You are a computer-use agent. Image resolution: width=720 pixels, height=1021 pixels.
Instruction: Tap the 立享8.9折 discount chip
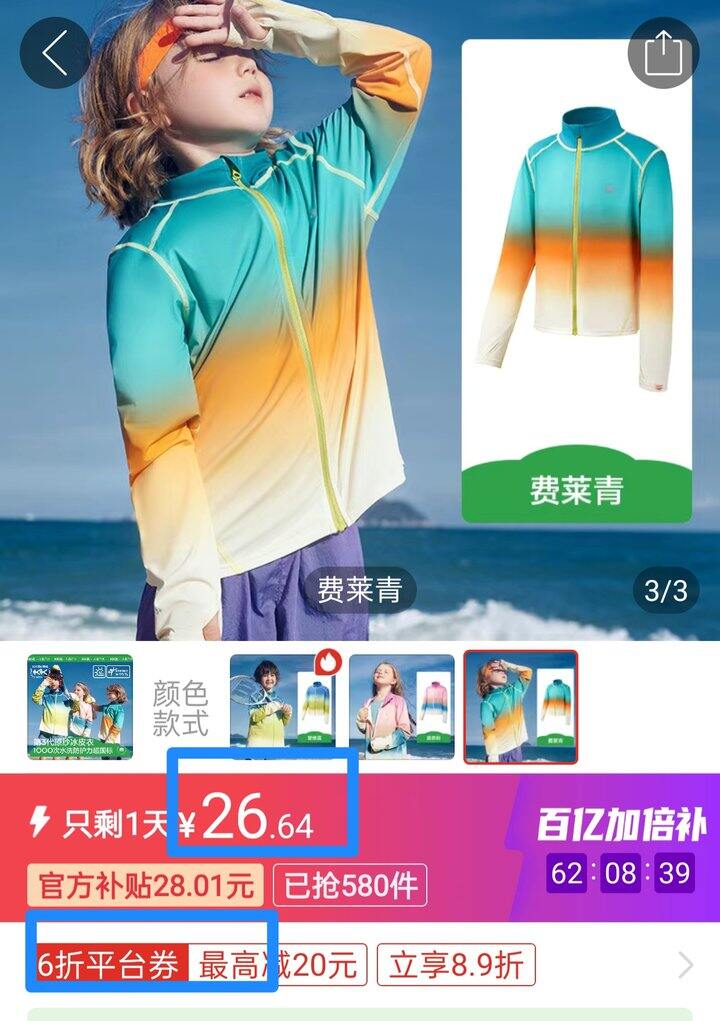coord(456,965)
